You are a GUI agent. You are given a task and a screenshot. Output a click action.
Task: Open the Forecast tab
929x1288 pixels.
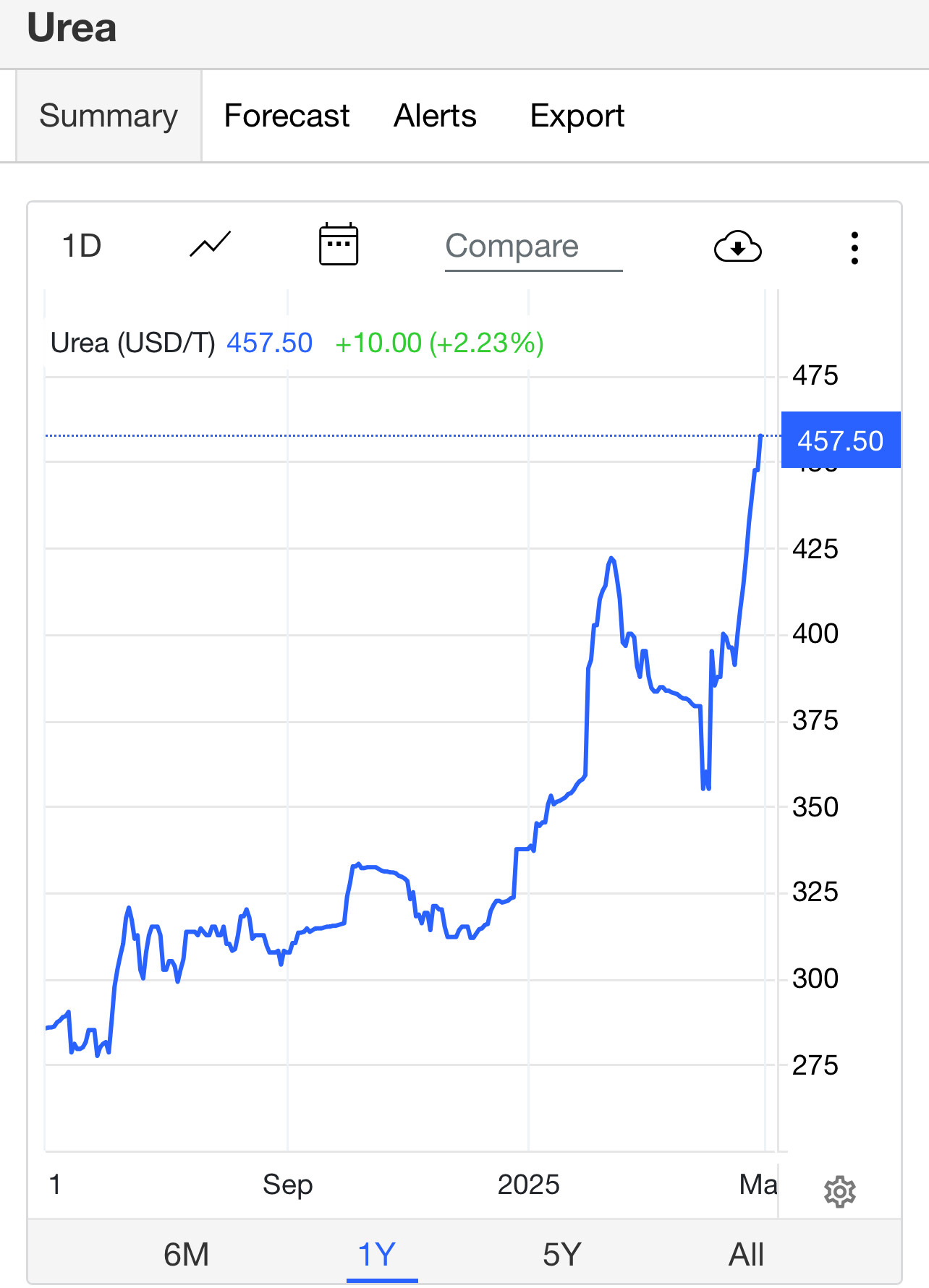287,116
